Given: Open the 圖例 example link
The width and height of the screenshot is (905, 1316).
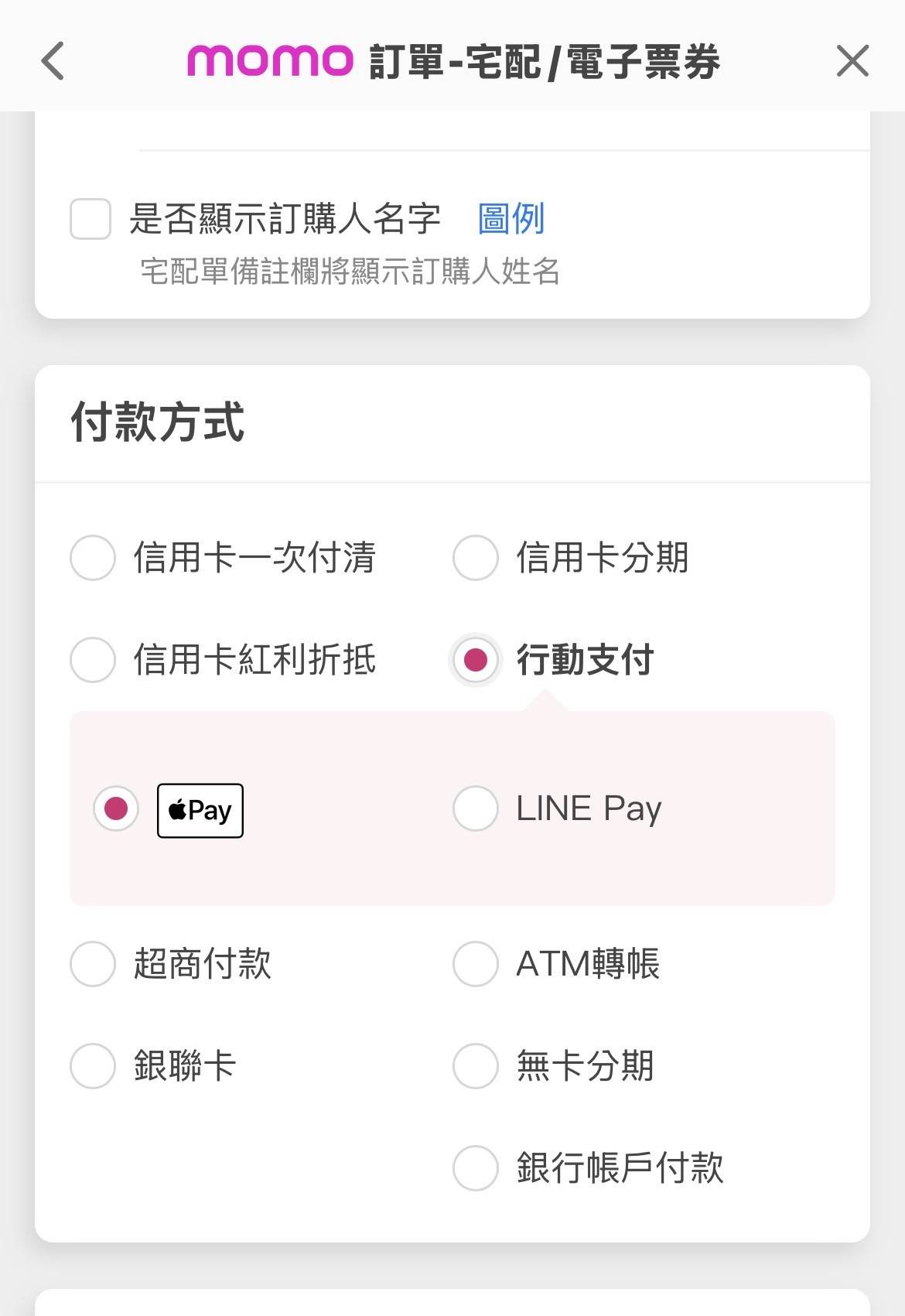Looking at the screenshot, I should 511,218.
